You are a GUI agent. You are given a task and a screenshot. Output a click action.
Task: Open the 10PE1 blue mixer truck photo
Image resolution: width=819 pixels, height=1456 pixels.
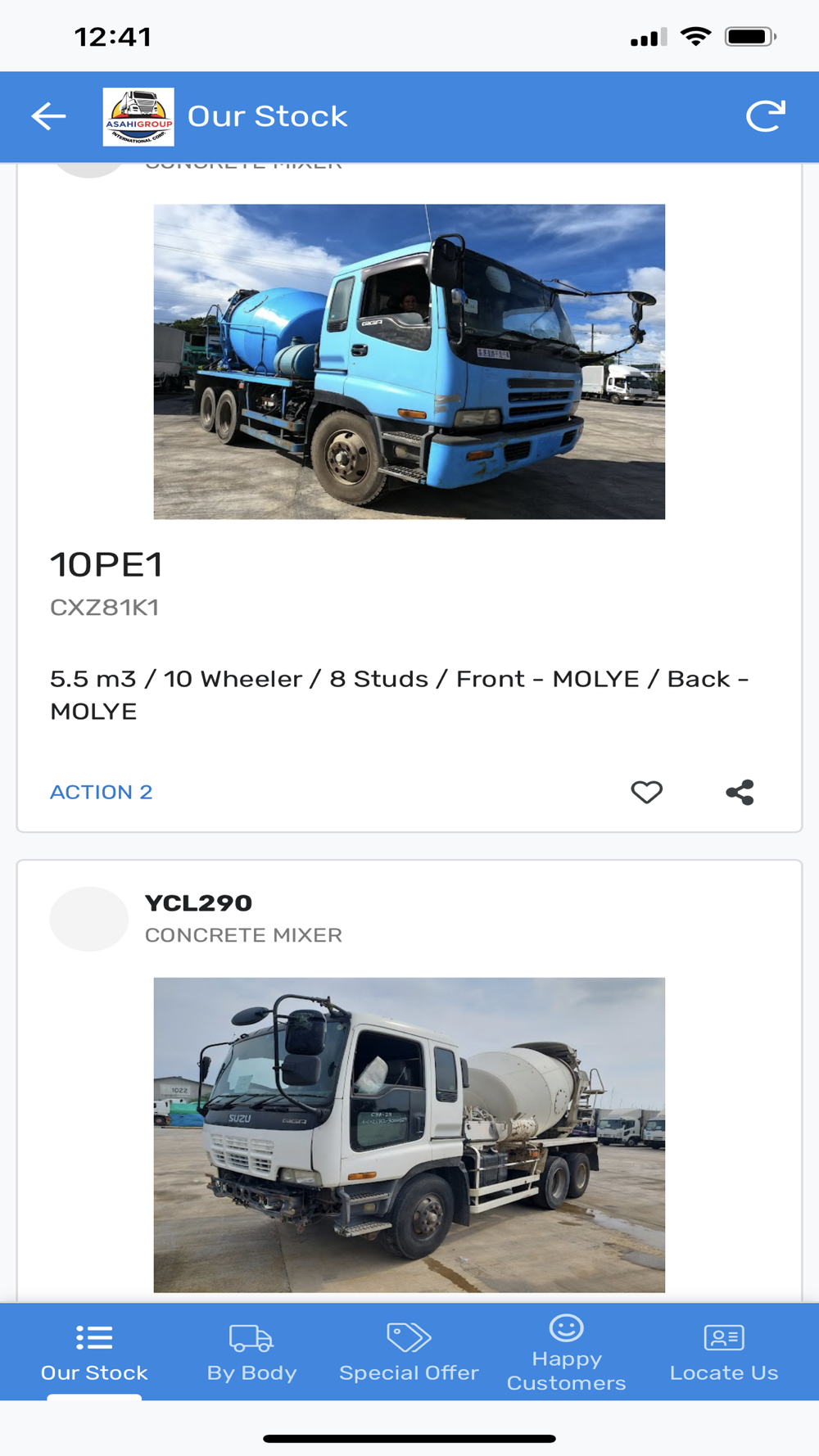pos(409,361)
